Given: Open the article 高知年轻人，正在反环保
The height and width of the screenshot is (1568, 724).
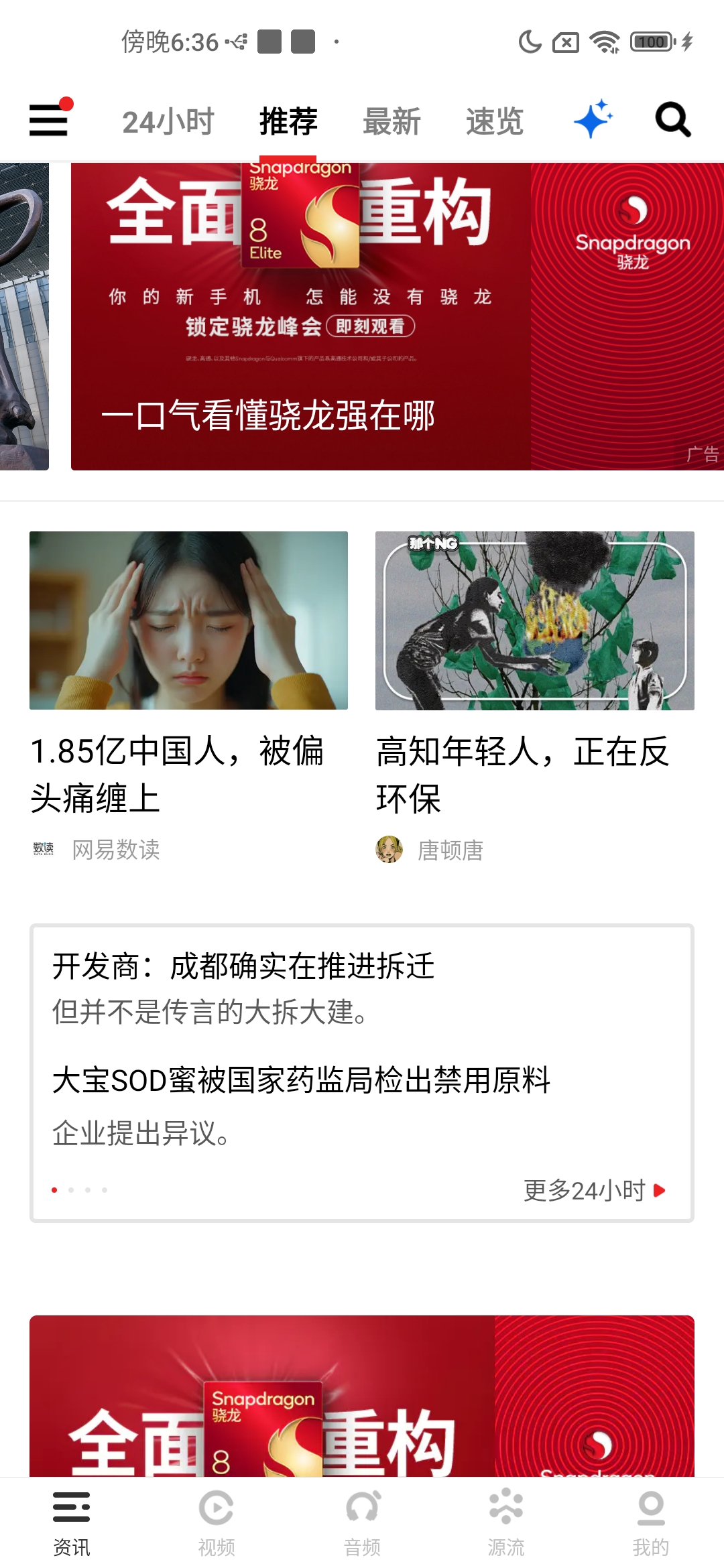Looking at the screenshot, I should tap(522, 775).
